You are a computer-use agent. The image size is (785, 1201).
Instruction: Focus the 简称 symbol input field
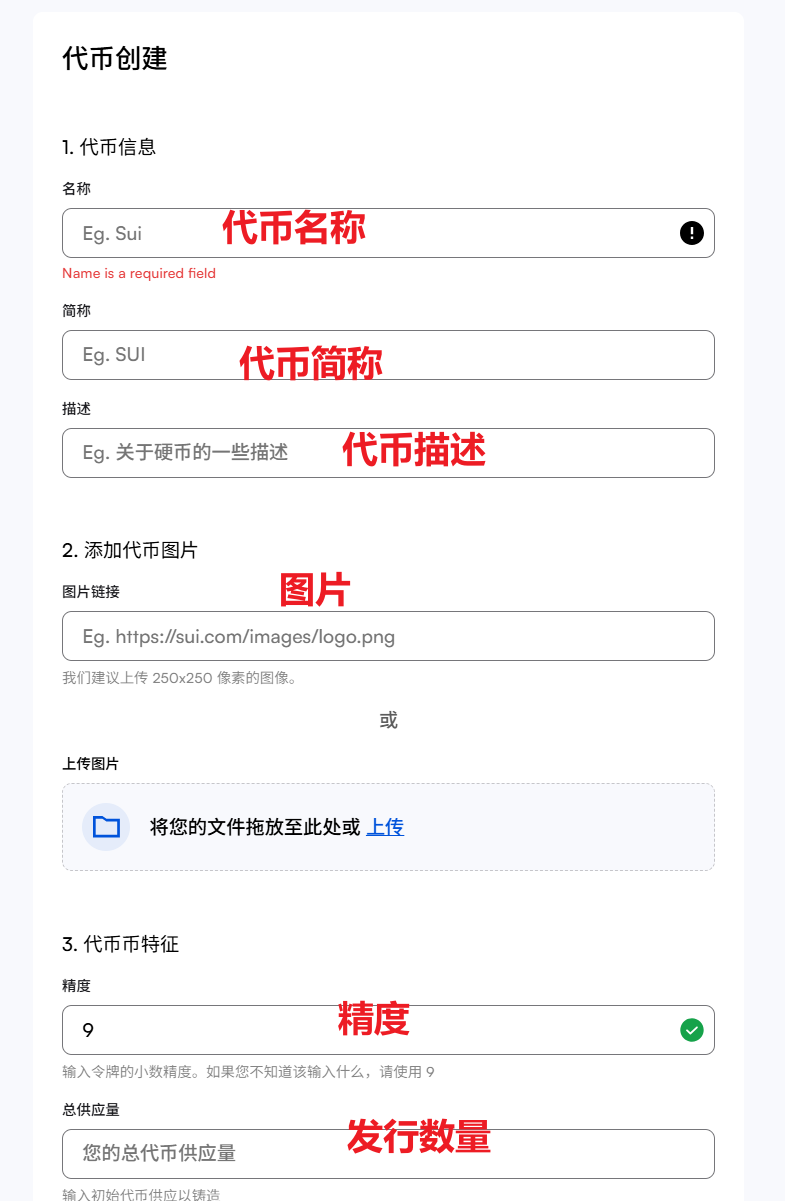(x=388, y=355)
